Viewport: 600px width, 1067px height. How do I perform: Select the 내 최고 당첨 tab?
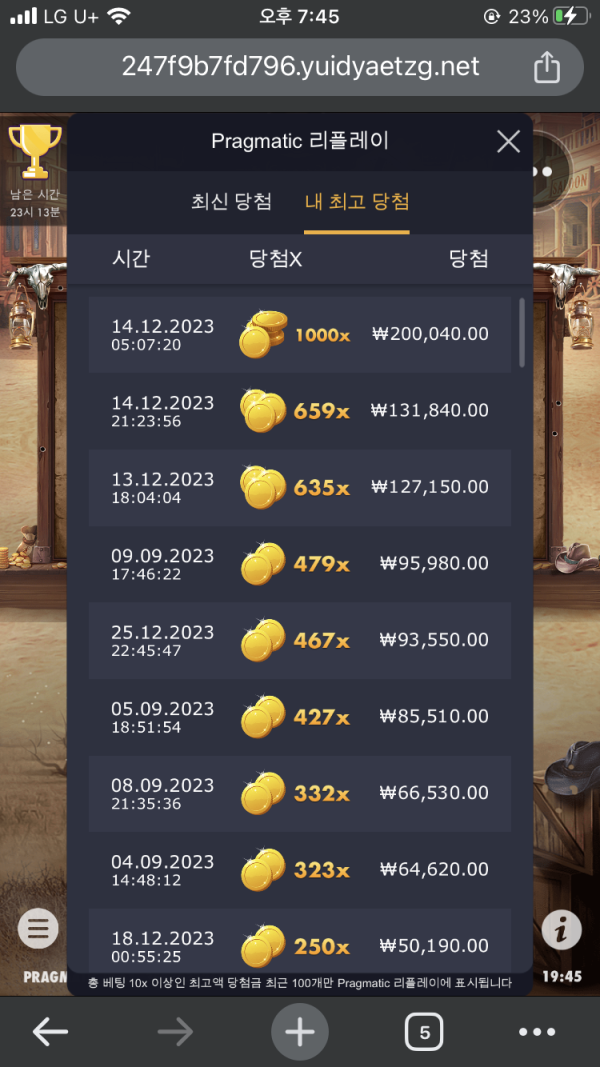coord(357,201)
